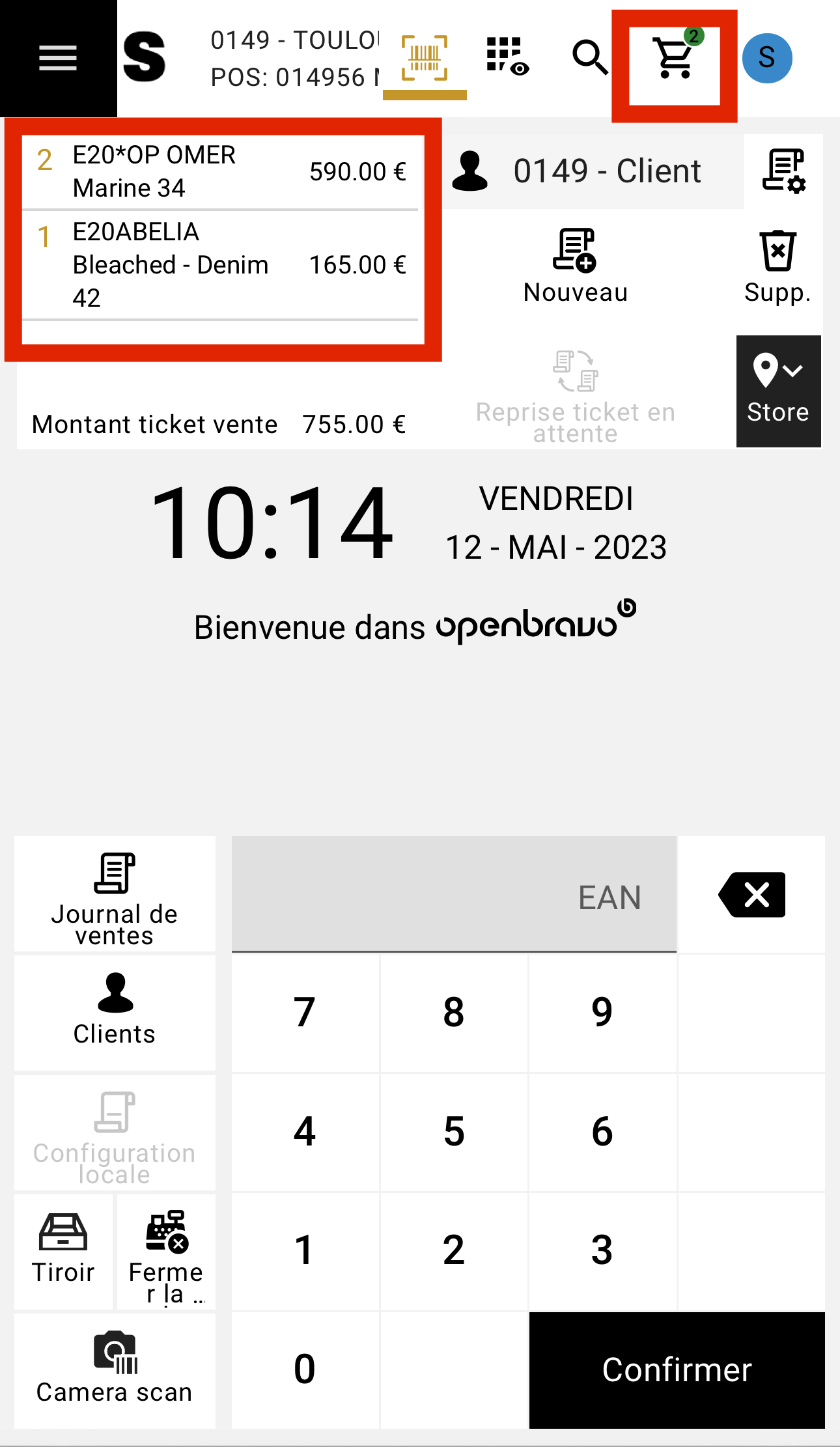This screenshot has height=1447, width=840.
Task: Select the E20ABELIA Bleached - Denim 42 line
Action: click(220, 265)
